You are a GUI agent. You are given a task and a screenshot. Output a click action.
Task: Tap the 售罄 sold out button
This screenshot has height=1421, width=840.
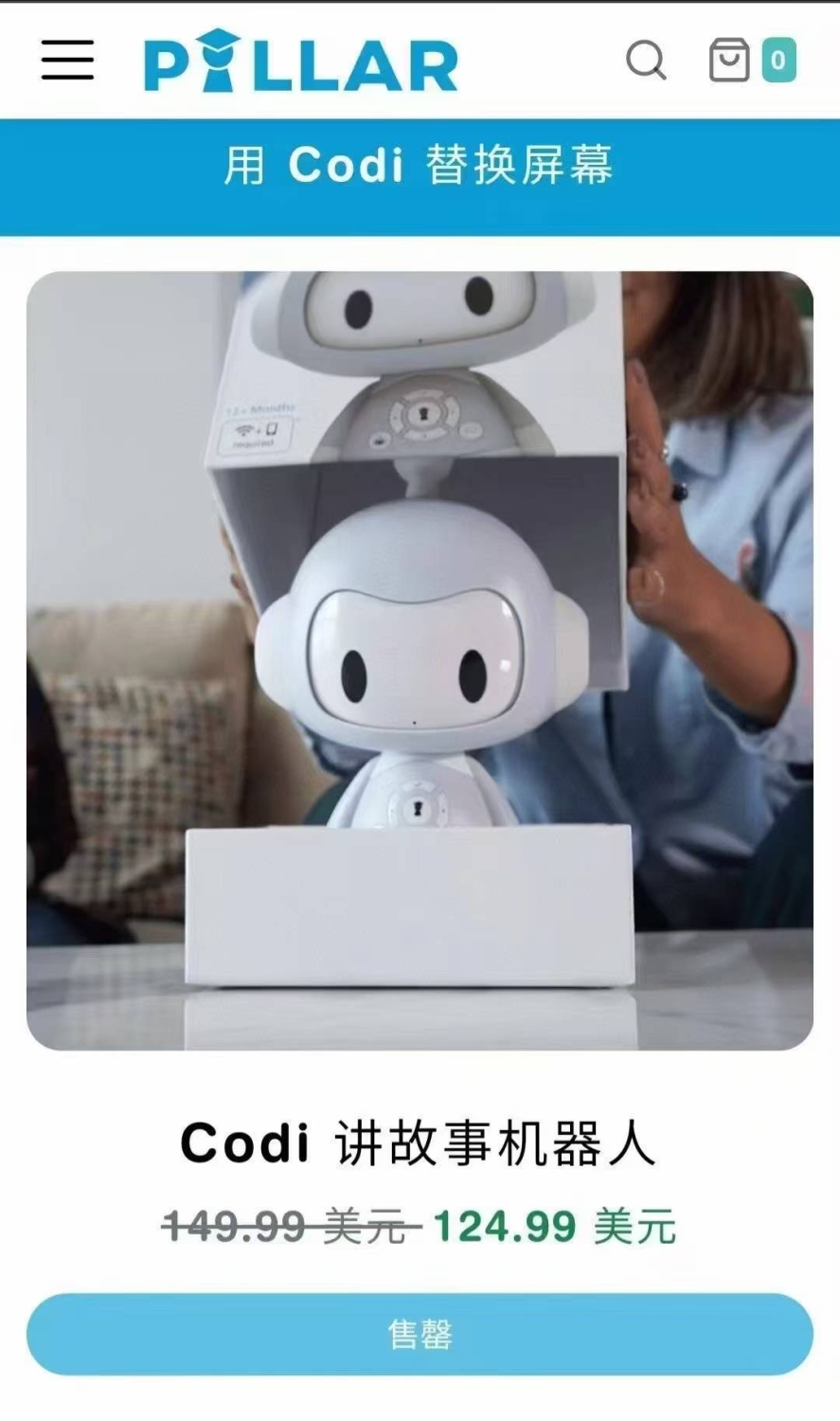[420, 1334]
